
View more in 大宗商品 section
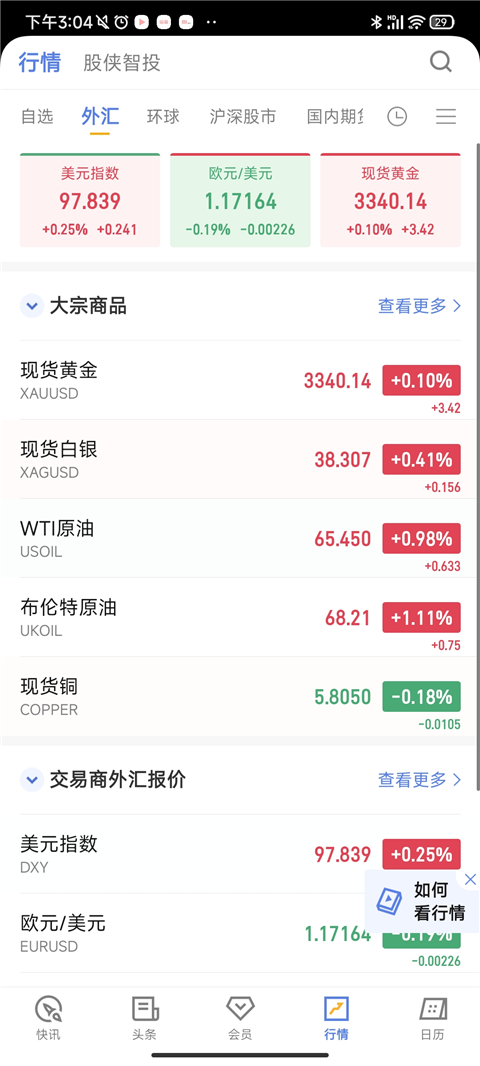click(x=419, y=306)
